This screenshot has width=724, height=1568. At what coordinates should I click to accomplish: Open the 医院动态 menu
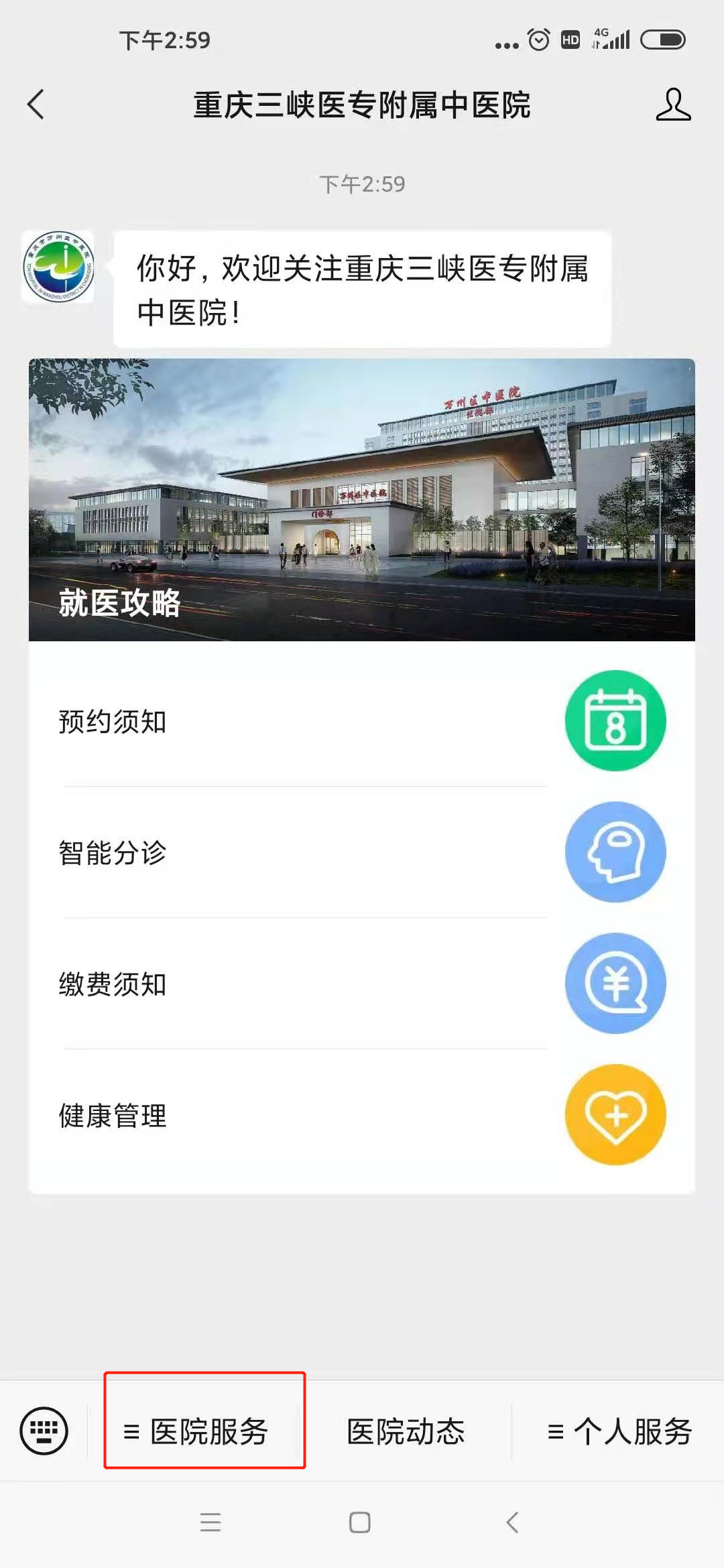click(x=406, y=1431)
